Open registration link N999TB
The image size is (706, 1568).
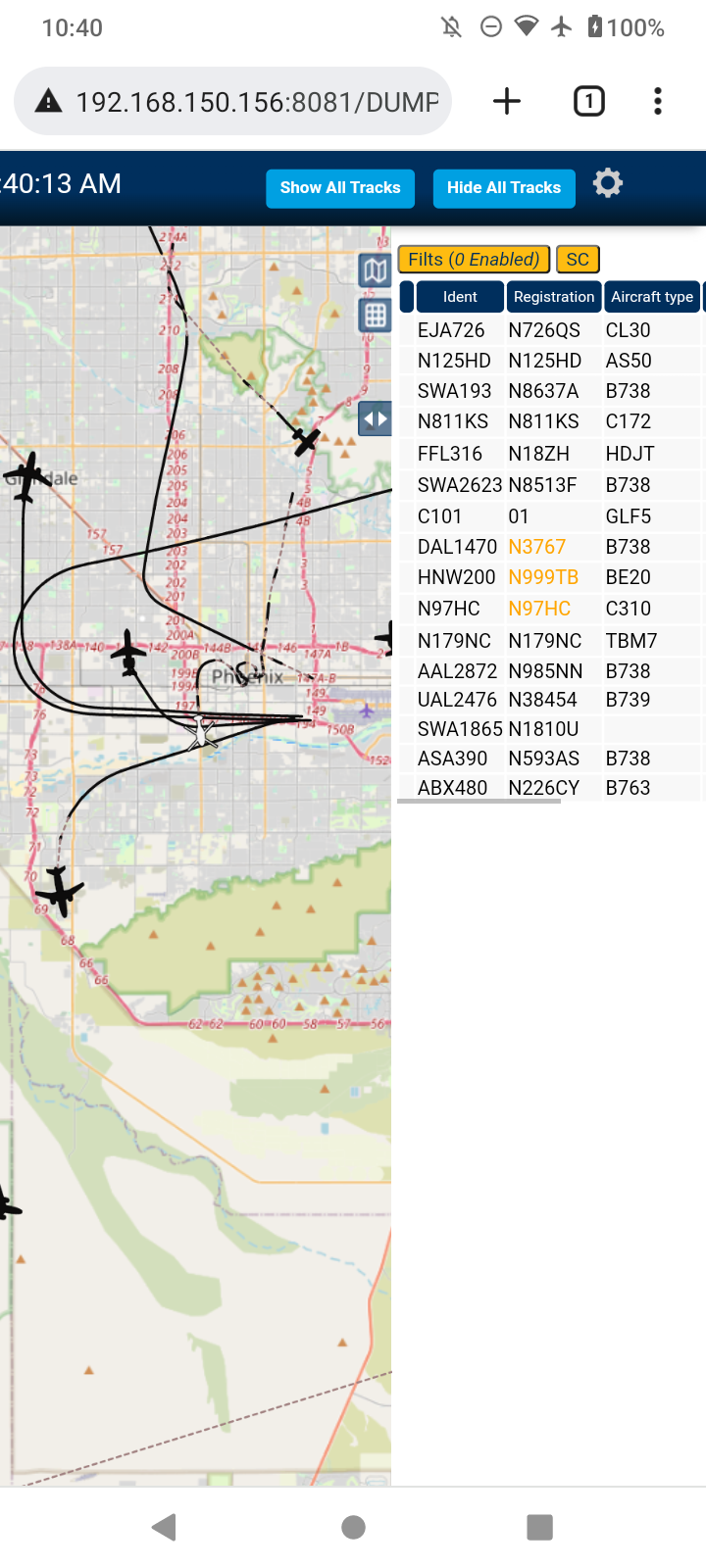[543, 577]
